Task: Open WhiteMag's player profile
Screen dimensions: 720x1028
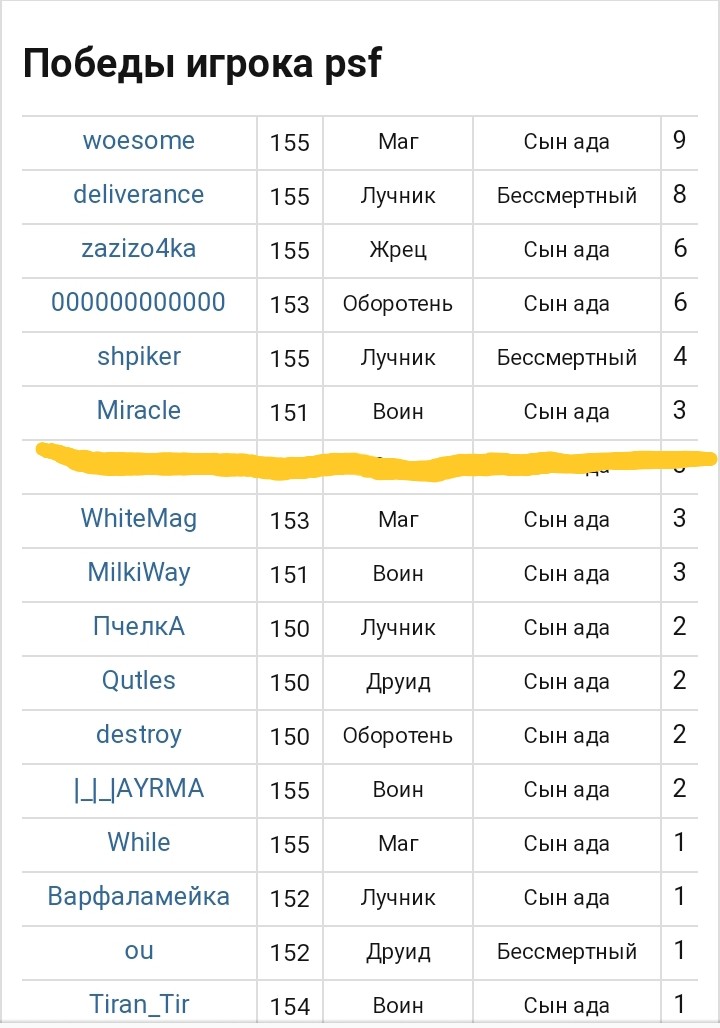Action: [x=138, y=519]
